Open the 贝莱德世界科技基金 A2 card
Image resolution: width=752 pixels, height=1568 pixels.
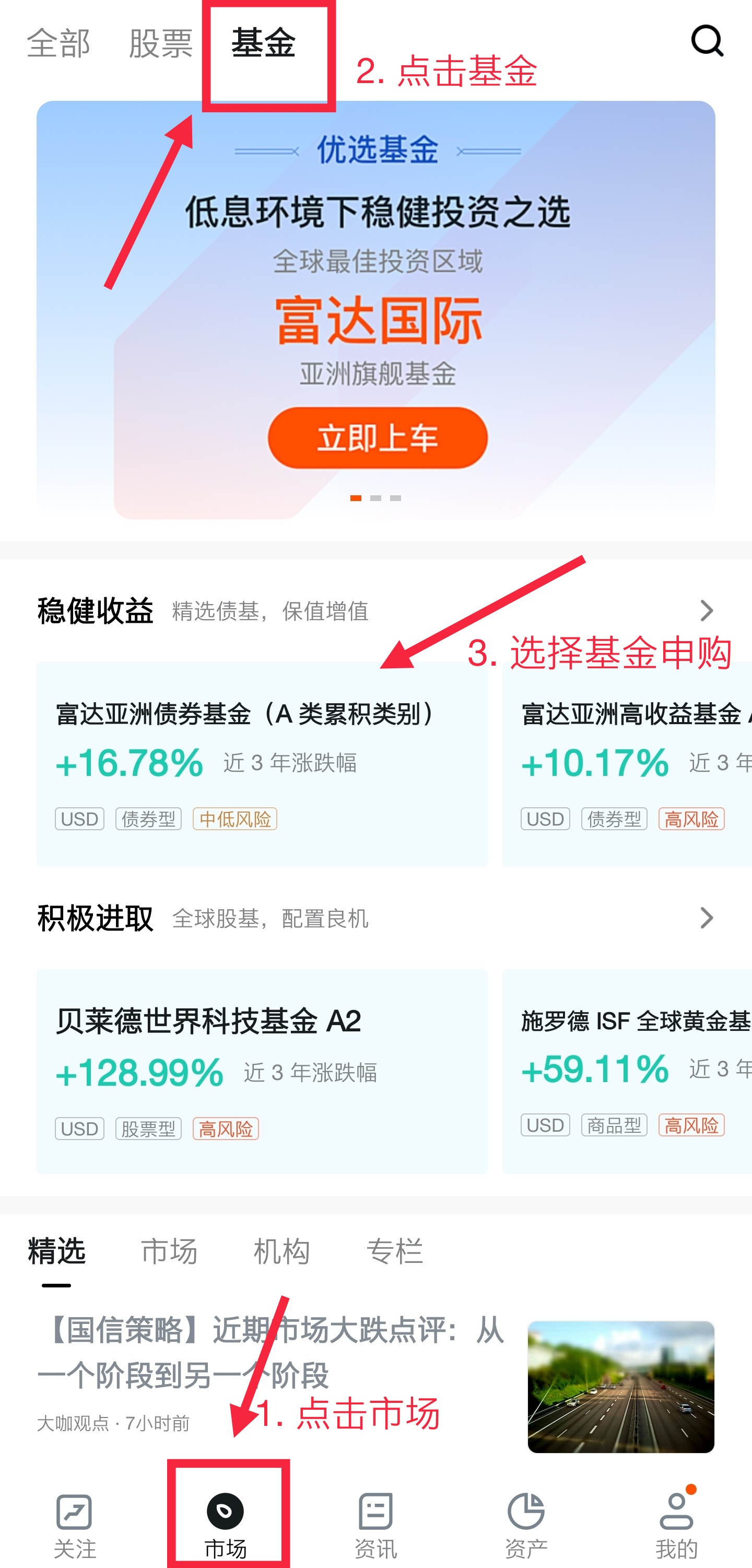click(x=262, y=1071)
